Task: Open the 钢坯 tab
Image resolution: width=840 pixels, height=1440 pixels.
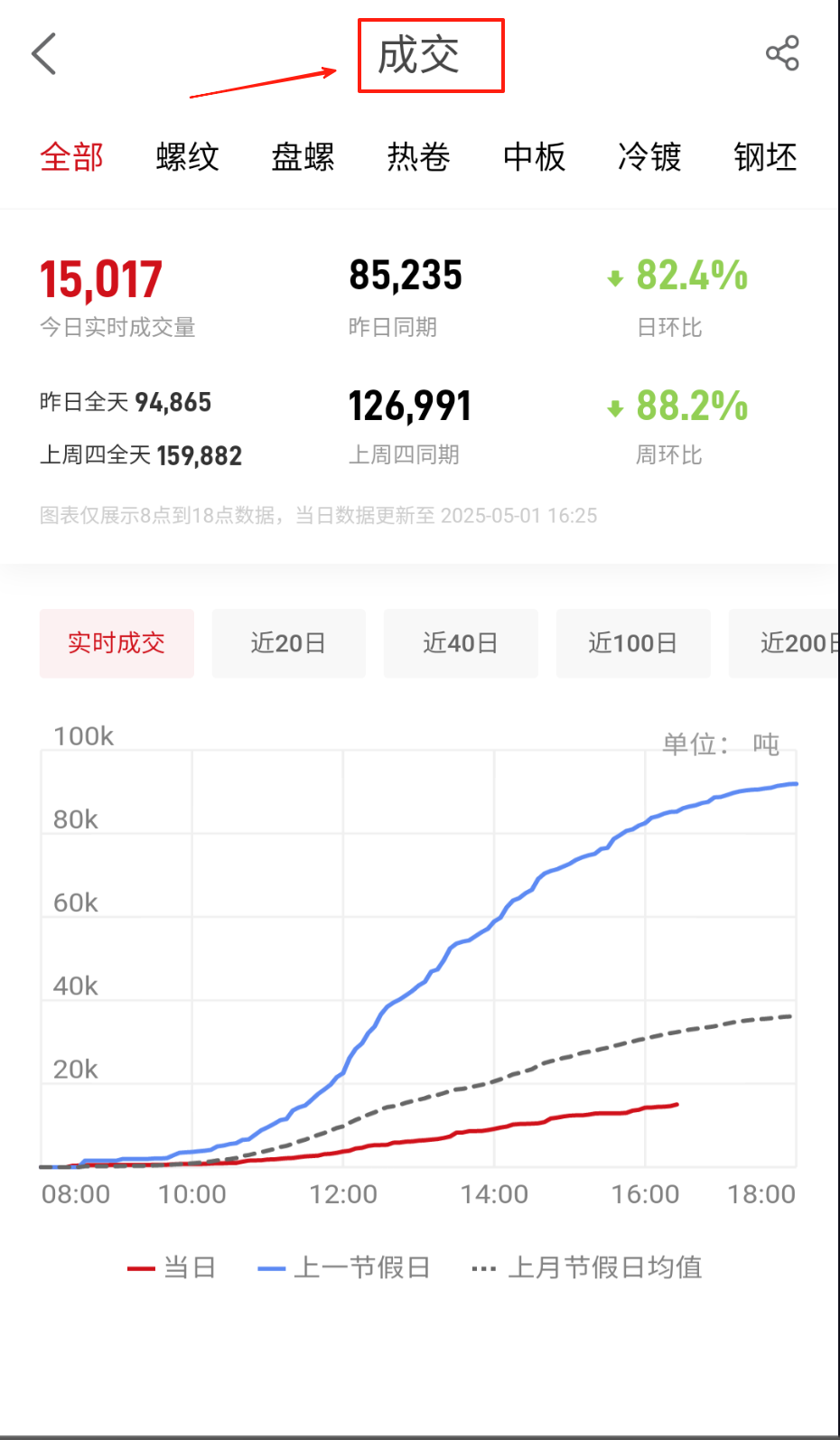Action: 765,157
